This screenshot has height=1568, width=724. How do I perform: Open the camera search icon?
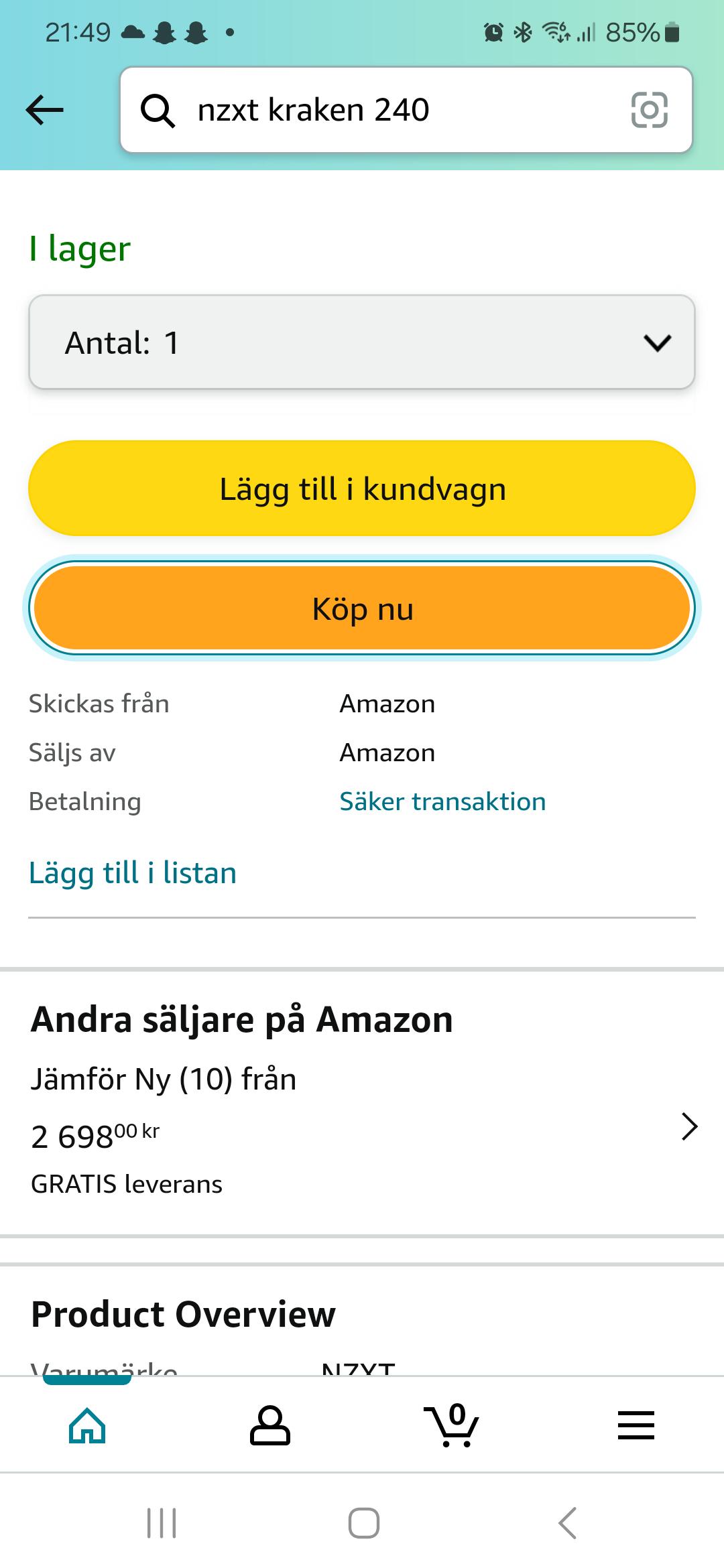(x=651, y=110)
